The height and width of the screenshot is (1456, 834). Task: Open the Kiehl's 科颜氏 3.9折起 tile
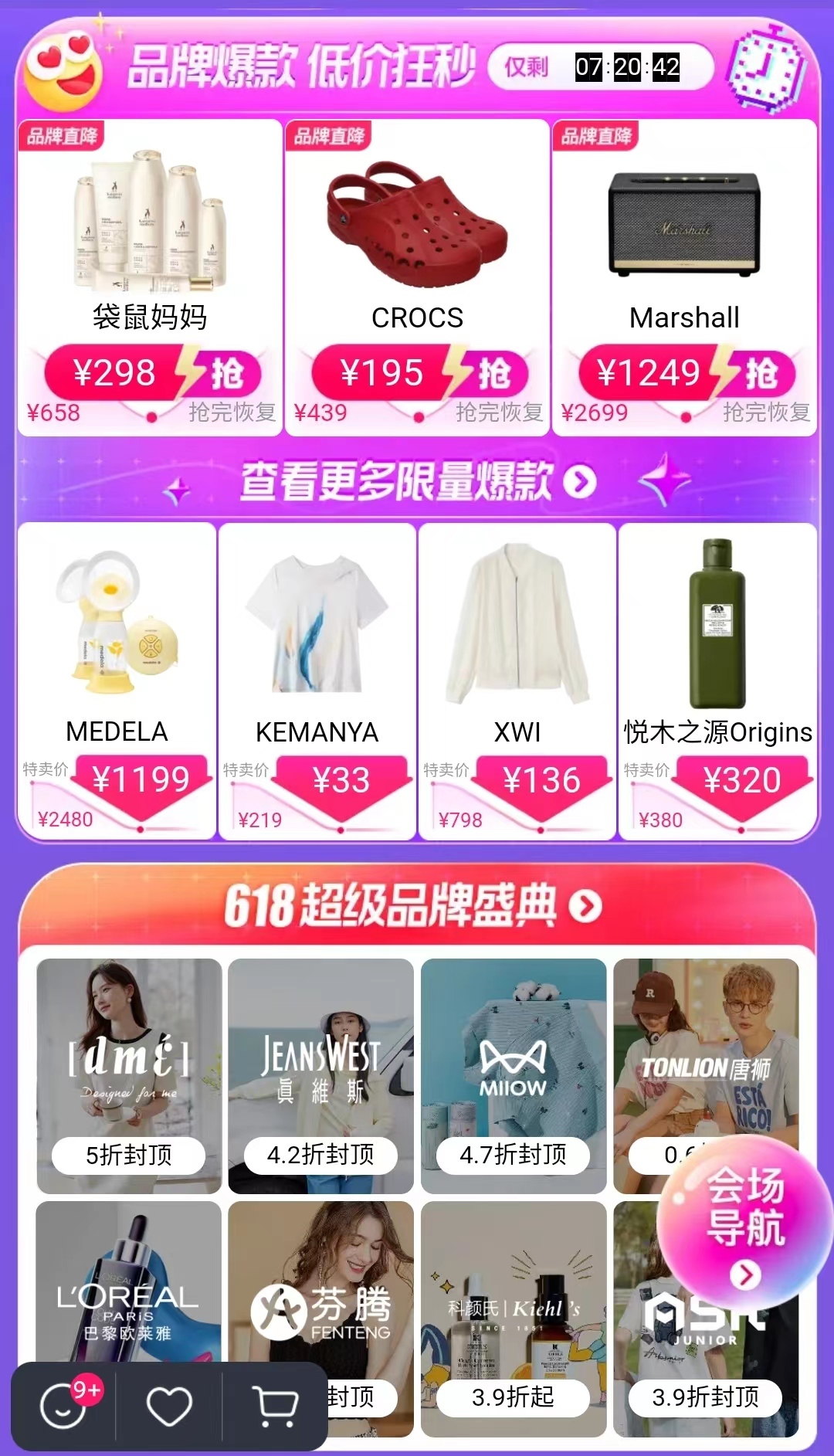point(514,1313)
